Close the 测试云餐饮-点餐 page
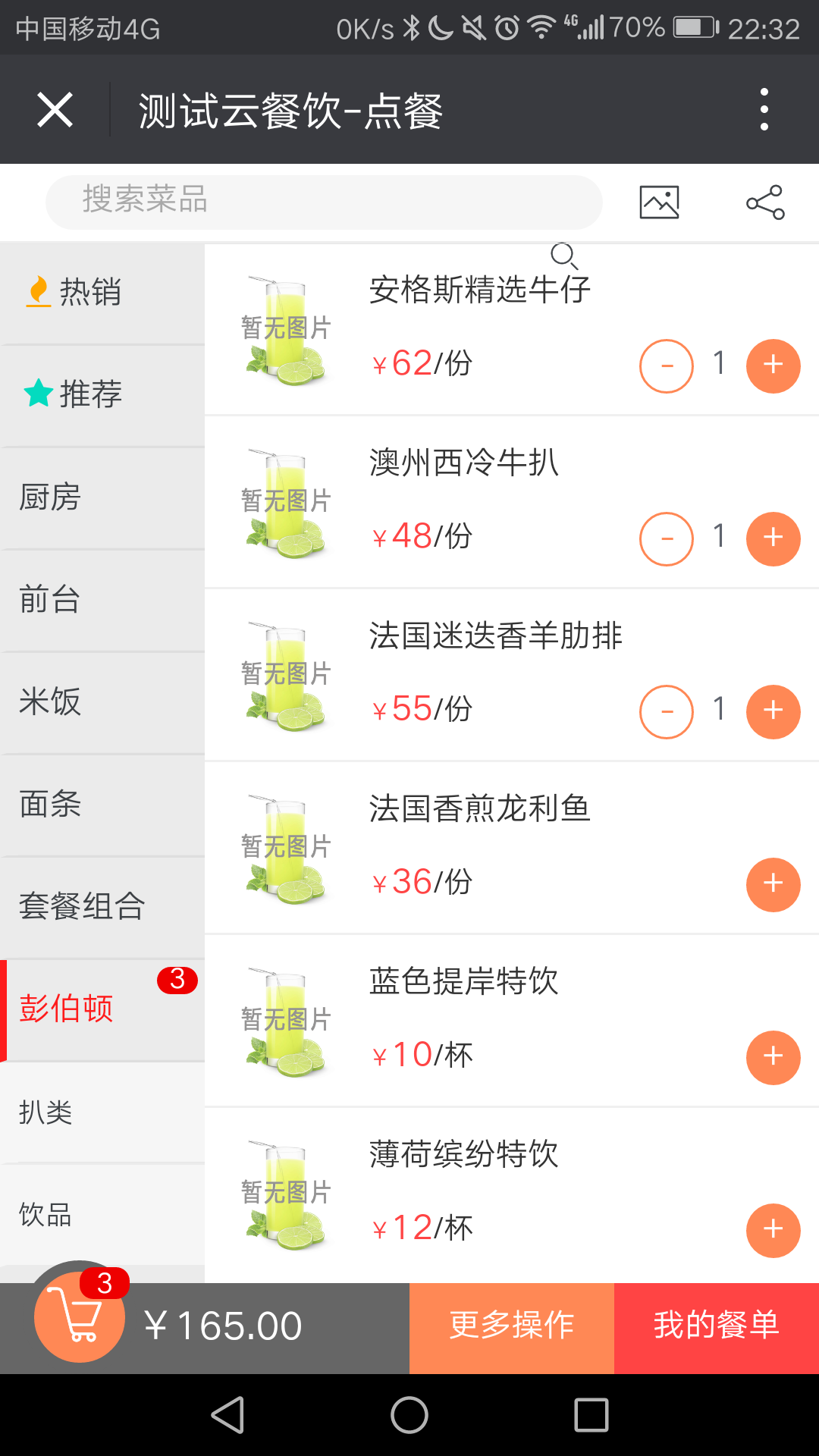Image resolution: width=819 pixels, height=1456 pixels. pos(55,110)
